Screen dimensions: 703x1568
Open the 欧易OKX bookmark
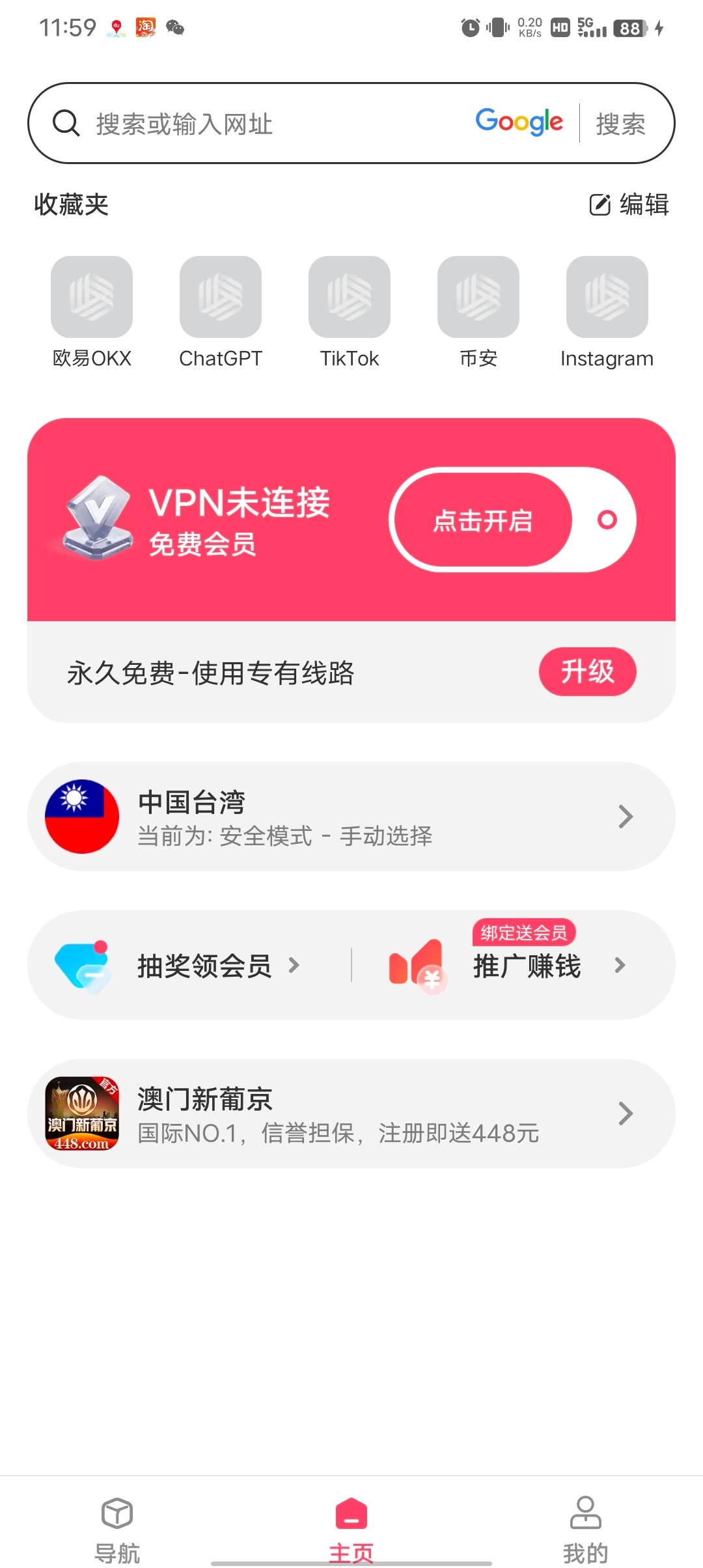[92, 298]
